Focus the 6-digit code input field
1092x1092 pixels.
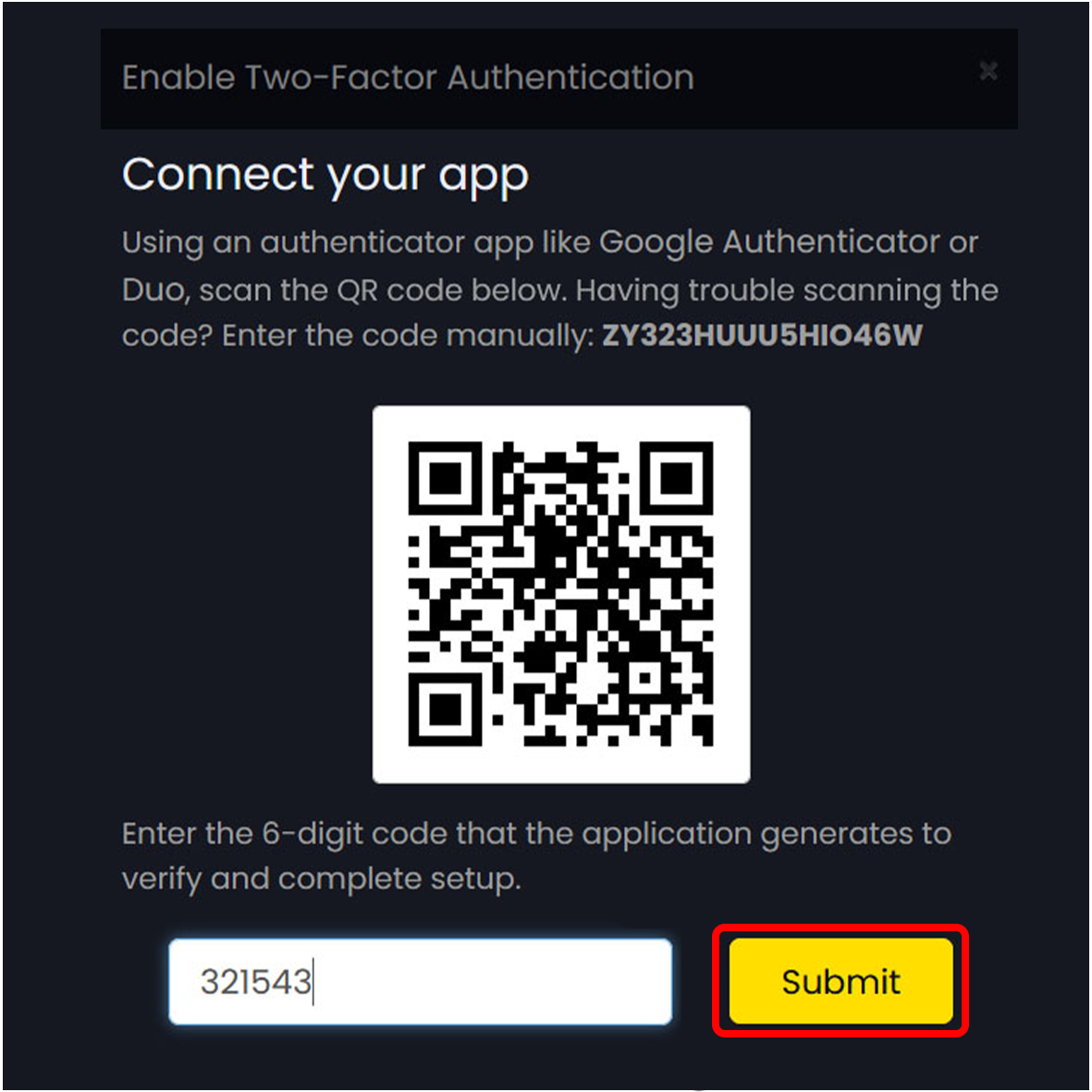[x=421, y=981]
